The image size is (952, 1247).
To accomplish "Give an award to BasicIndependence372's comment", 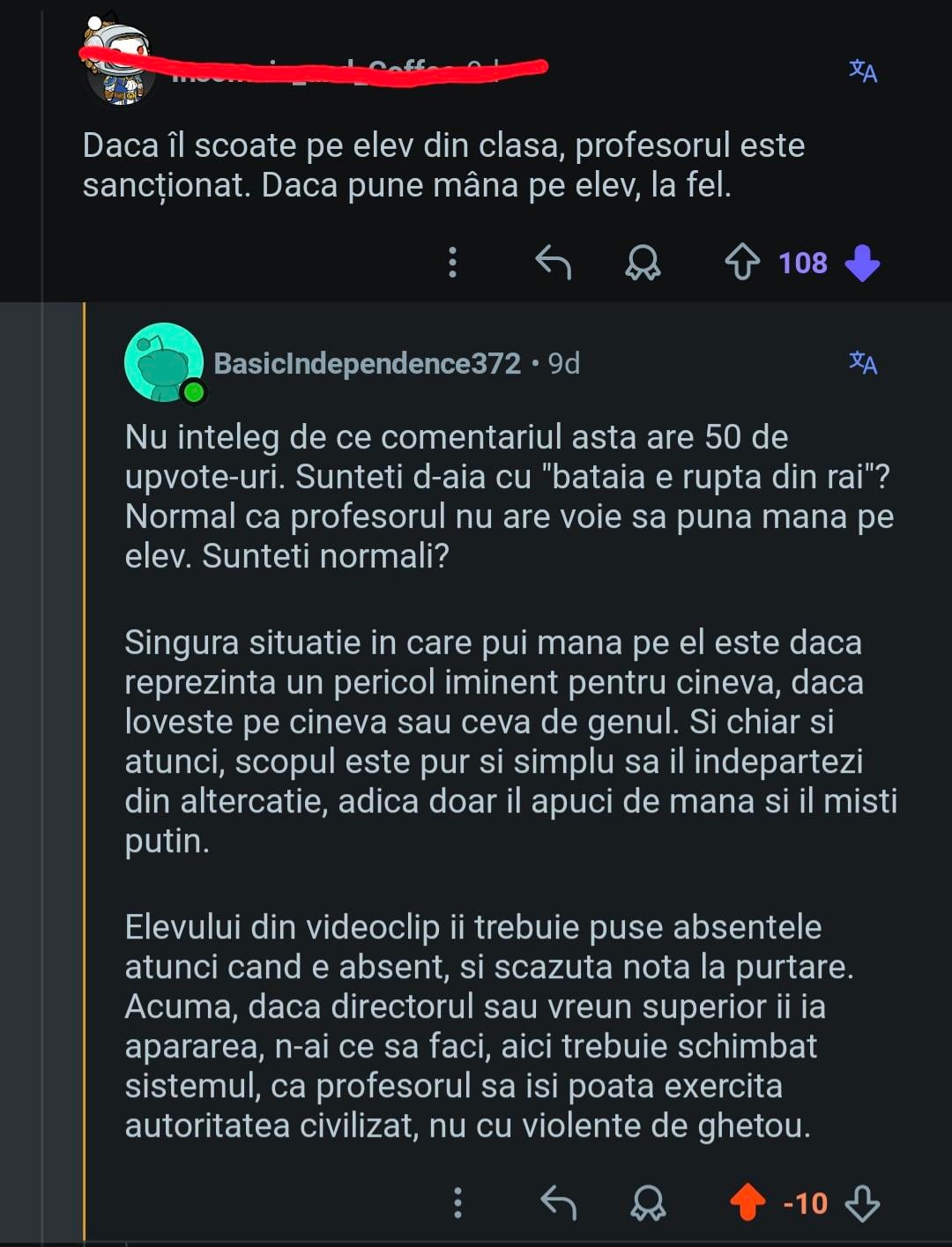I will (x=648, y=1202).
